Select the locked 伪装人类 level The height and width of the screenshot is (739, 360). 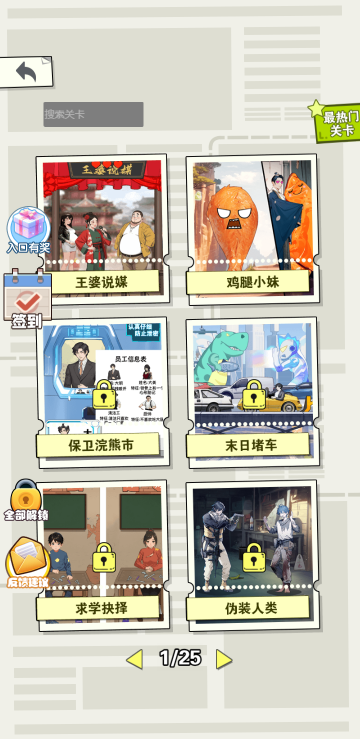253,555
